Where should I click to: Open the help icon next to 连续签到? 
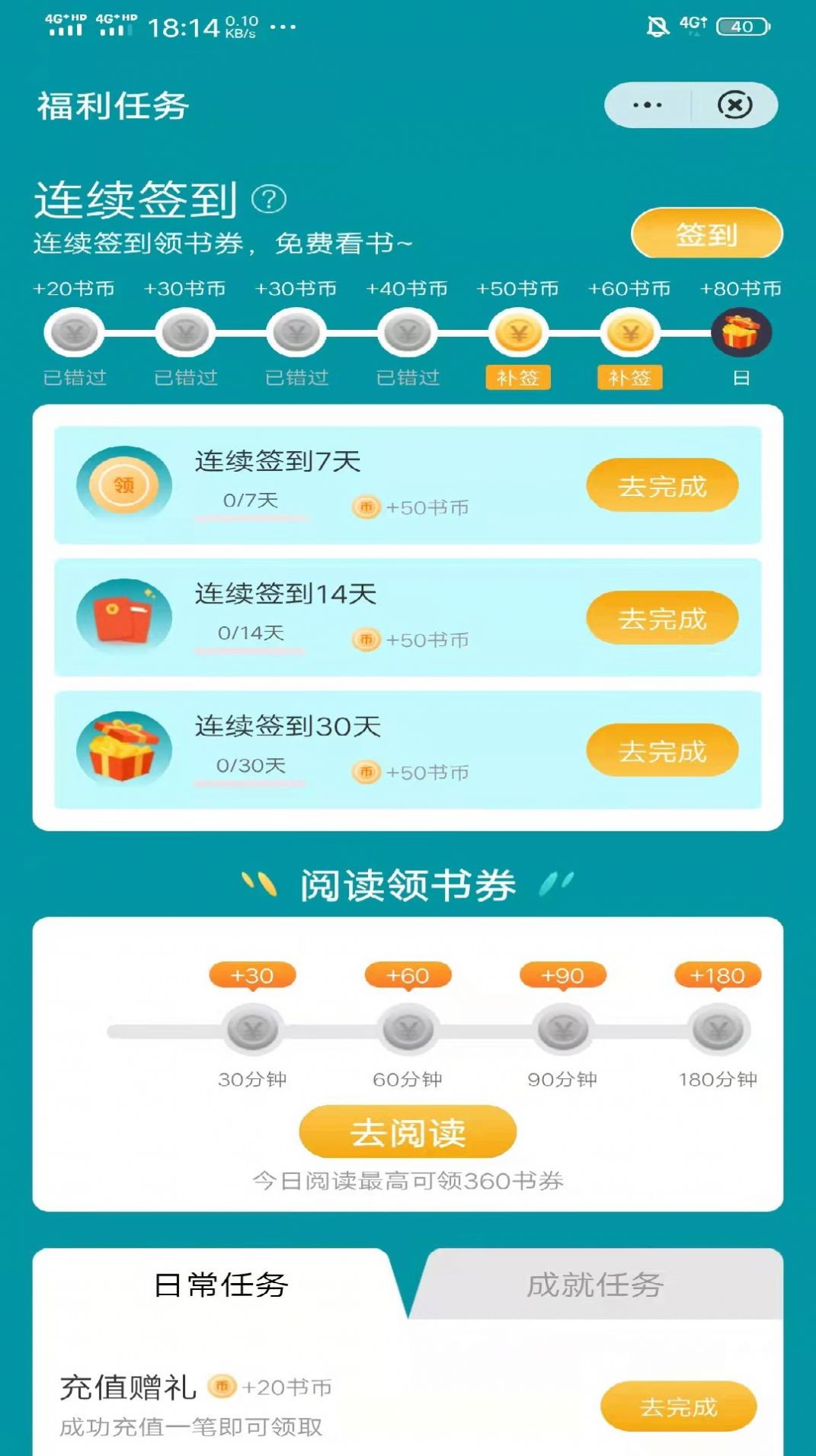tap(268, 200)
